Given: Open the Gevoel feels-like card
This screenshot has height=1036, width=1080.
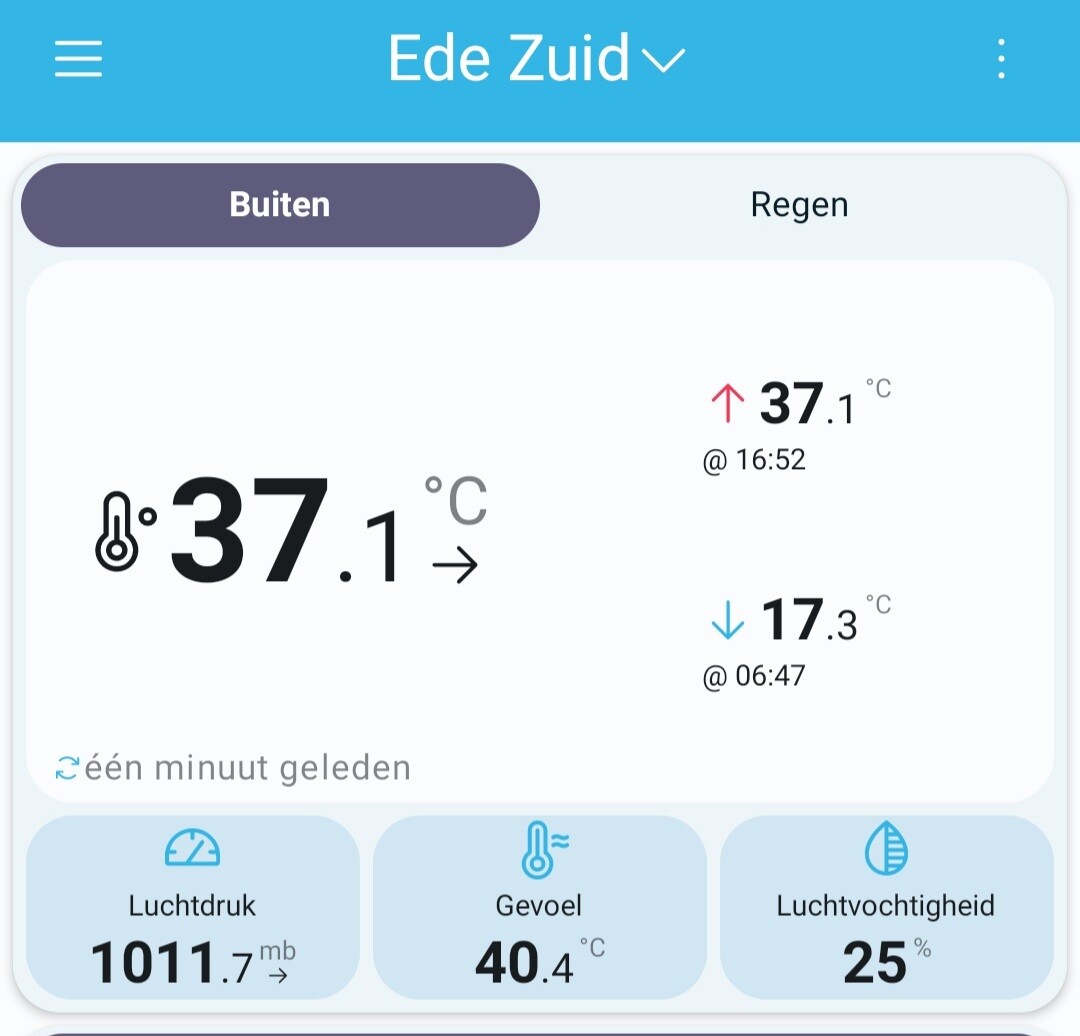Looking at the screenshot, I should (539, 907).
